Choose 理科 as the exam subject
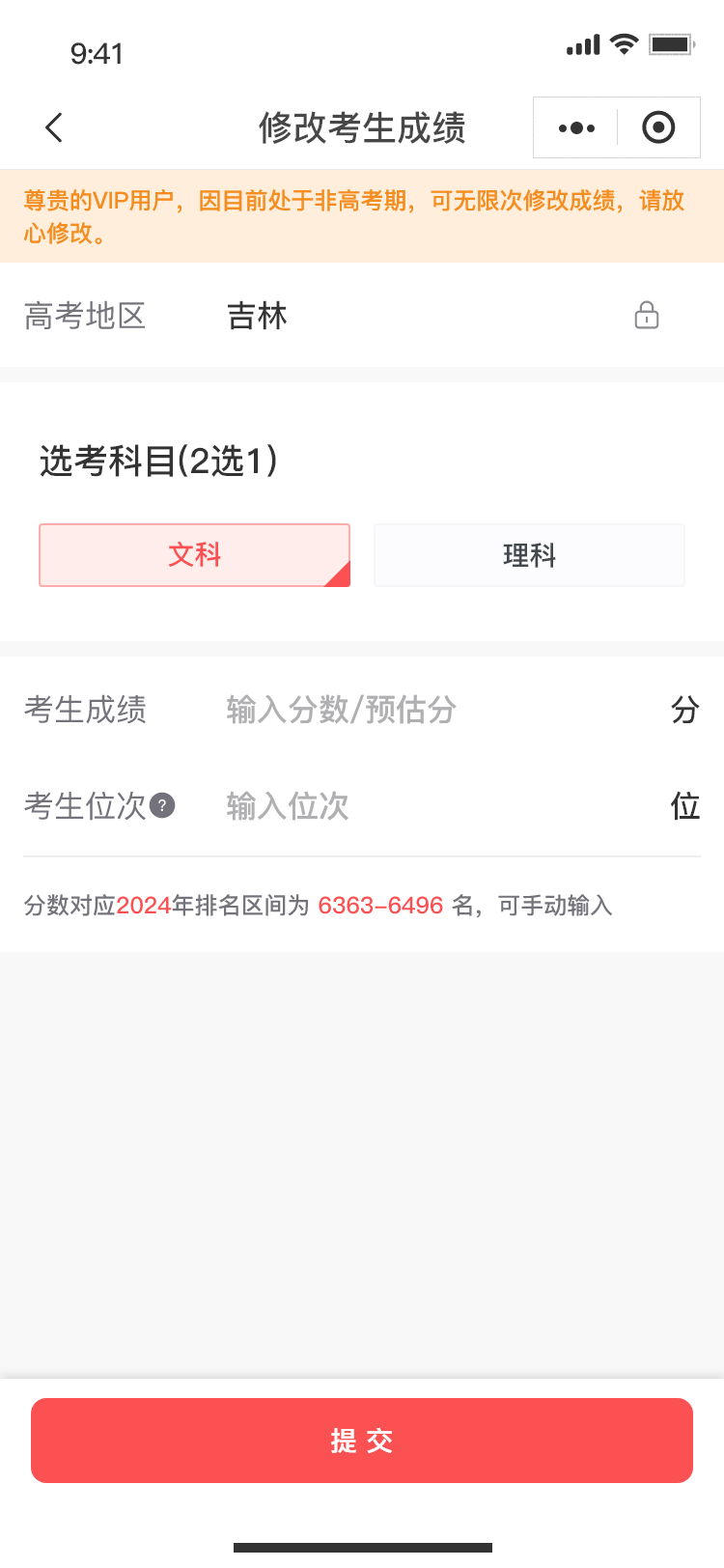The height and width of the screenshot is (1568, 724). (529, 555)
